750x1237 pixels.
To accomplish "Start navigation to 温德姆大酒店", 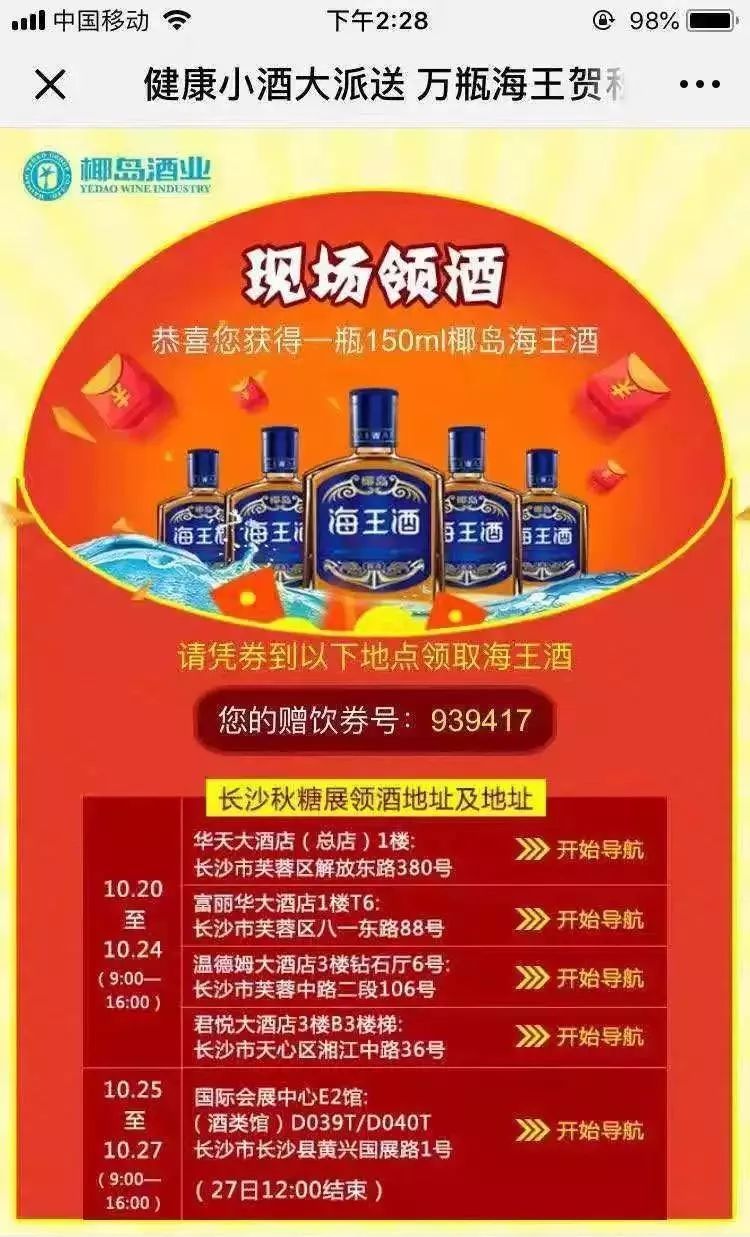I will (580, 978).
